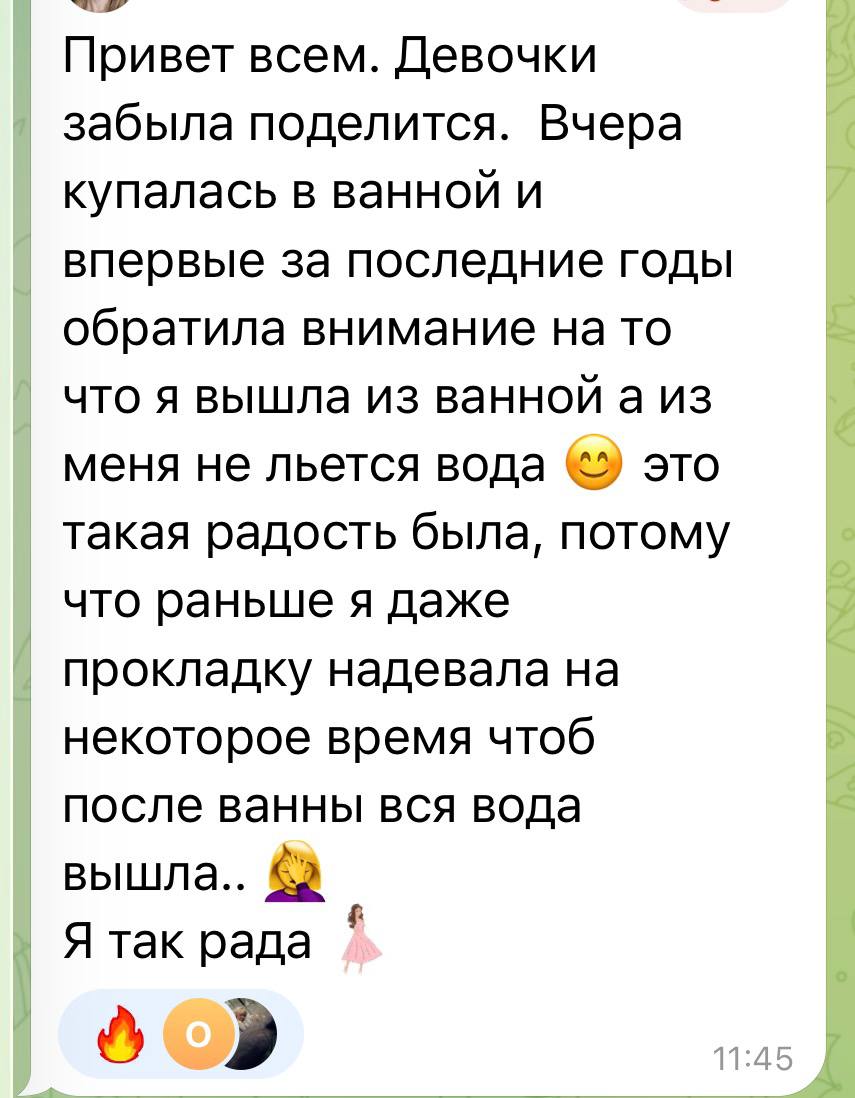Tap the fire reaction under the message
This screenshot has height=1098, width=855.
click(x=121, y=1035)
